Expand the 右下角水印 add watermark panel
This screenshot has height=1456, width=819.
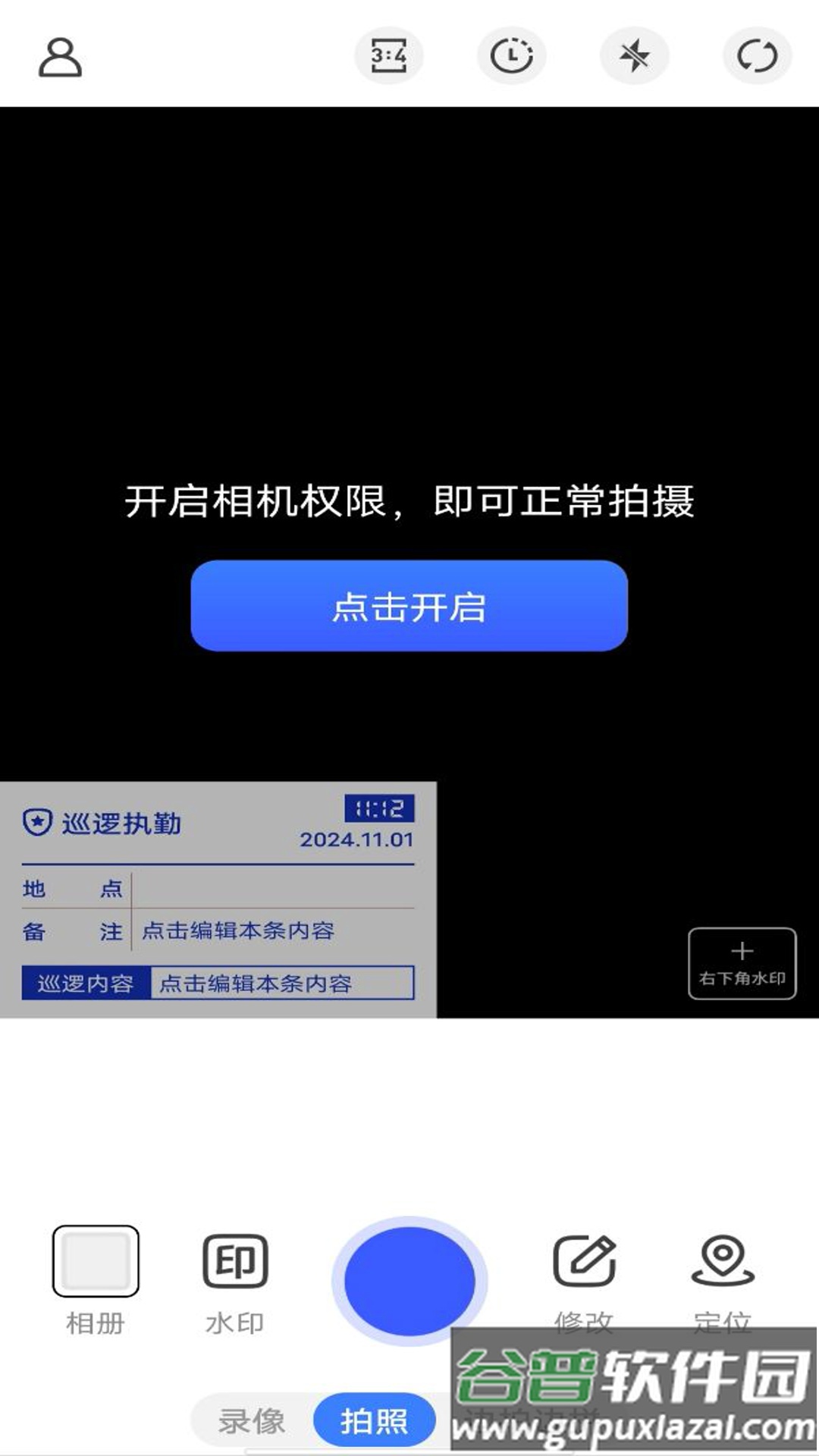[741, 963]
